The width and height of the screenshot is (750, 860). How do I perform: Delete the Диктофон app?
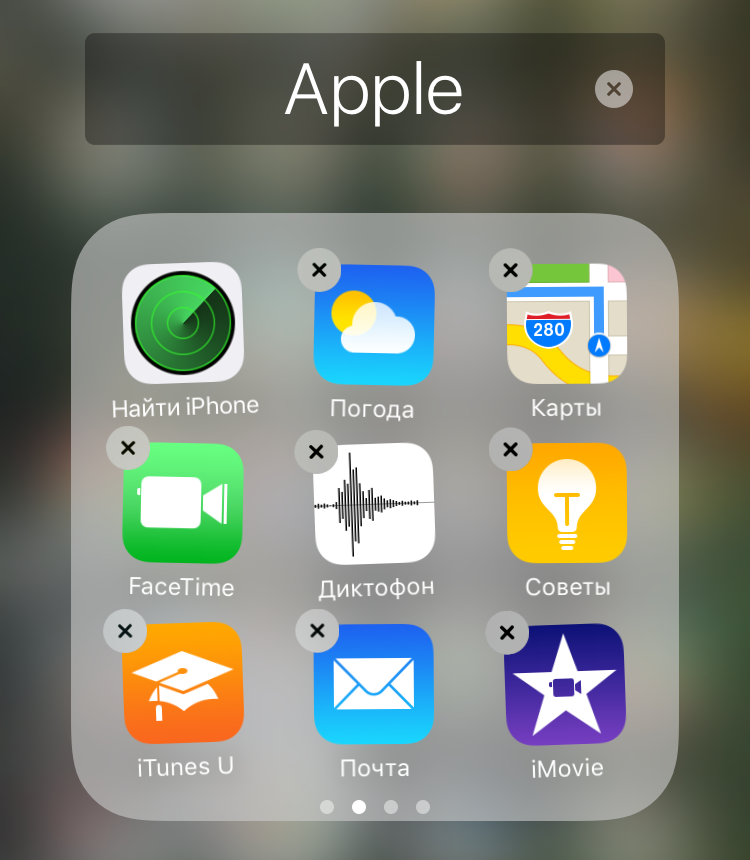pyautogui.click(x=317, y=452)
